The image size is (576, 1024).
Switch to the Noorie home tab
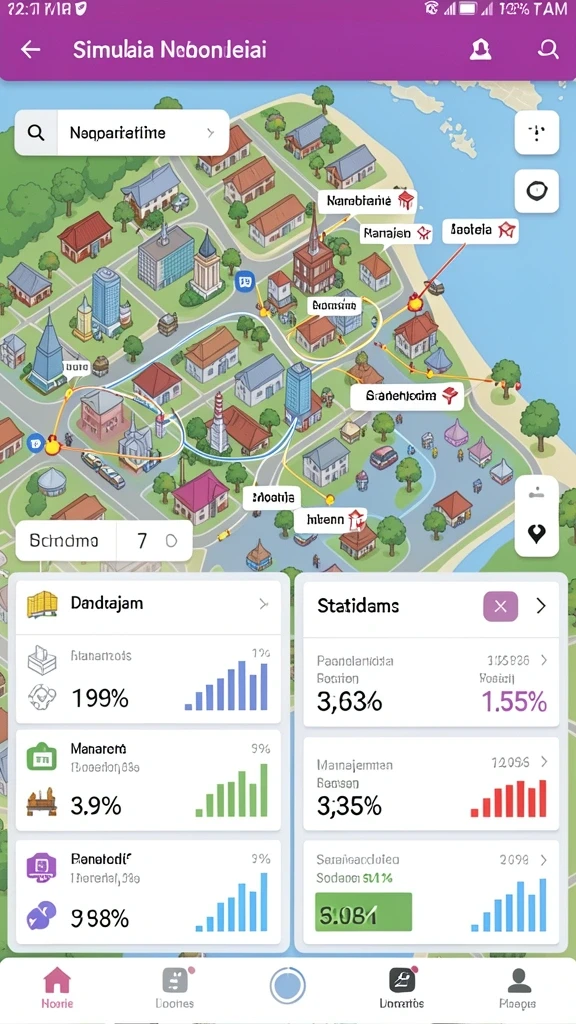coord(57,987)
